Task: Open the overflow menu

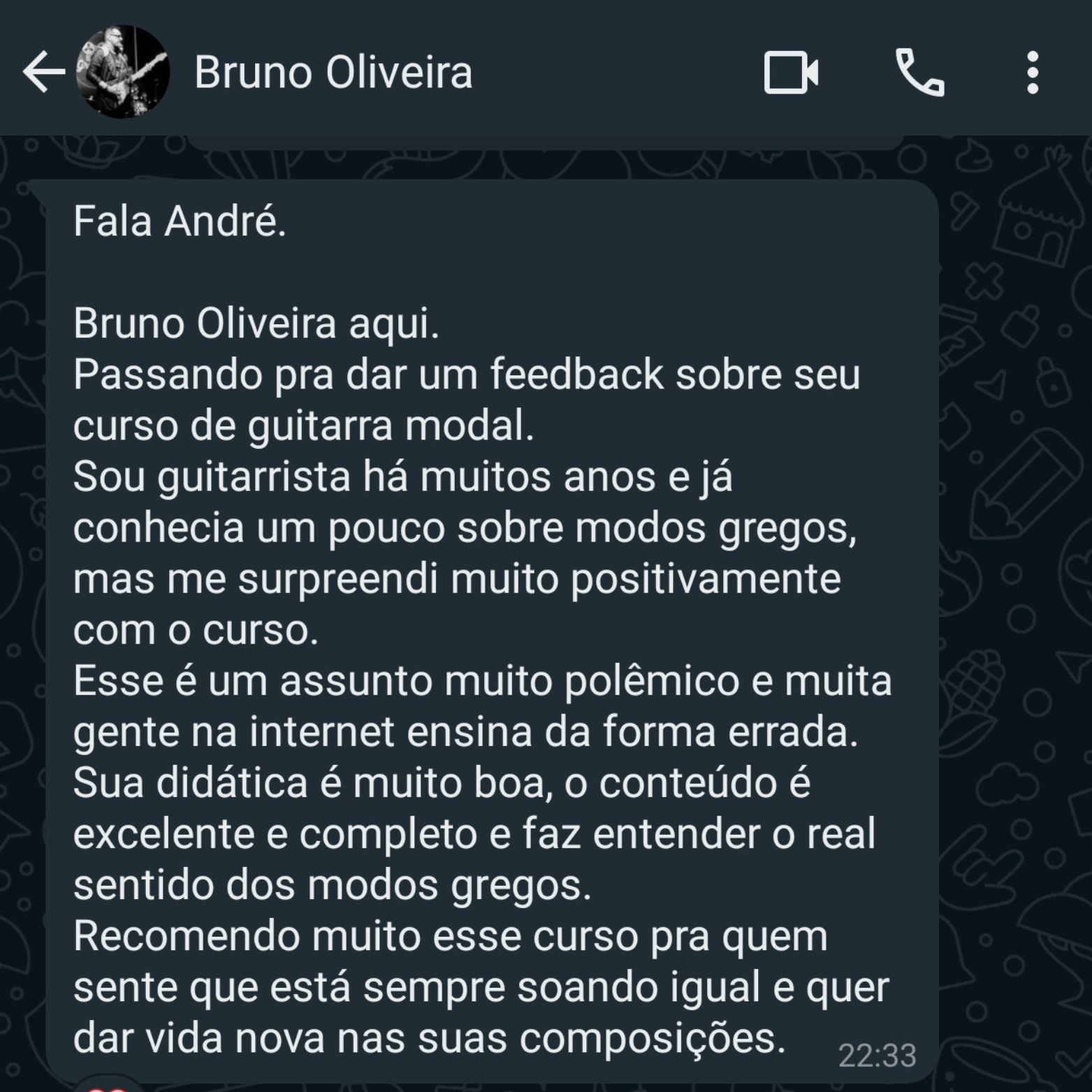Action: [x=1033, y=72]
